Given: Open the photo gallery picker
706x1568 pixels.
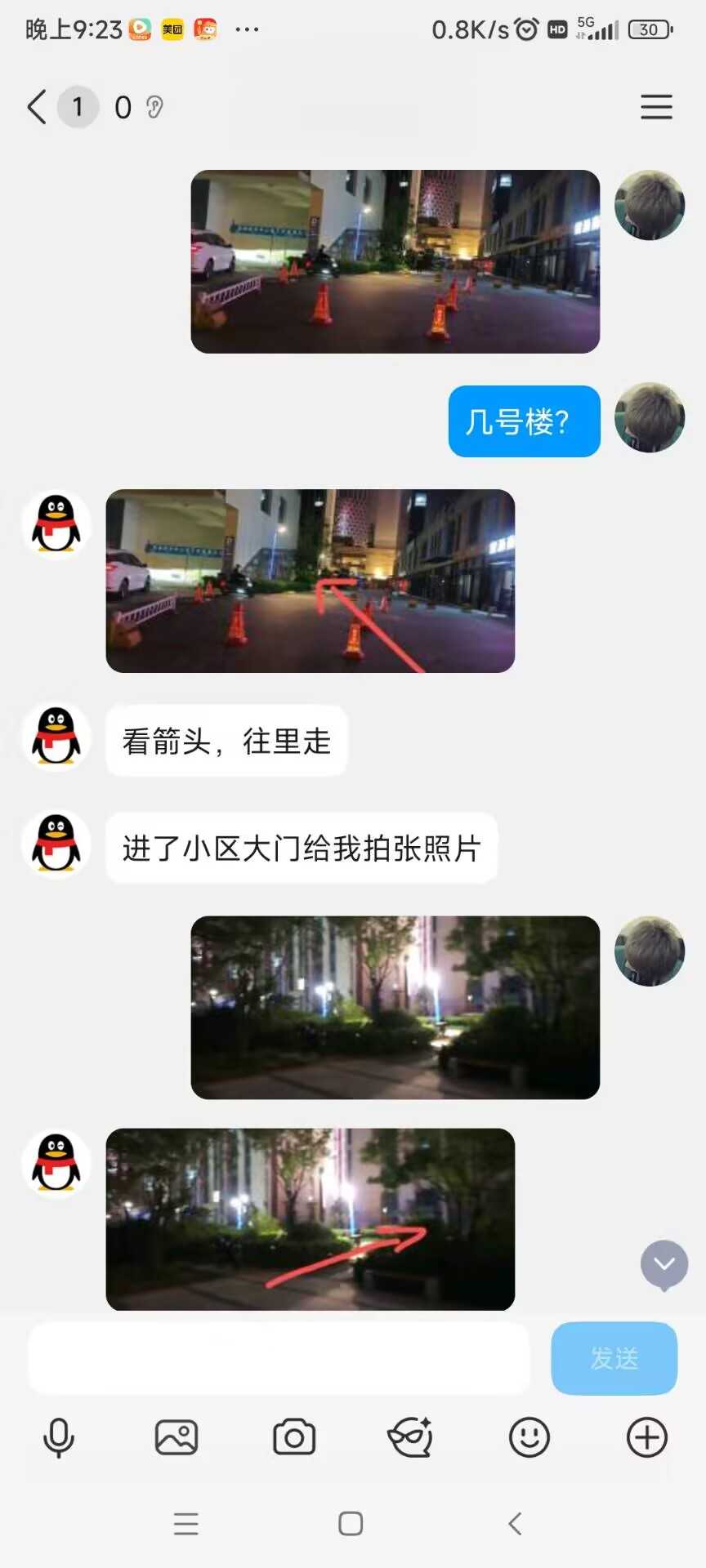Looking at the screenshot, I should click(176, 1438).
